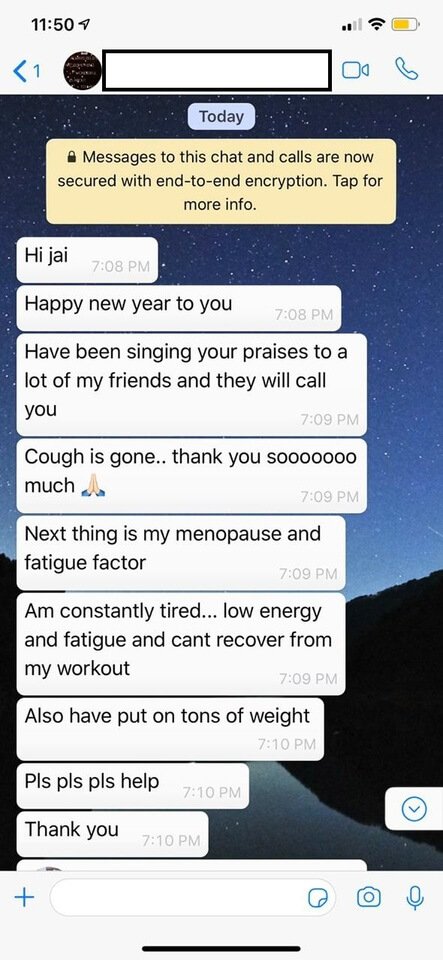Screen dimensions: 443x960
Task: Open the sticker picker
Action: tap(319, 898)
